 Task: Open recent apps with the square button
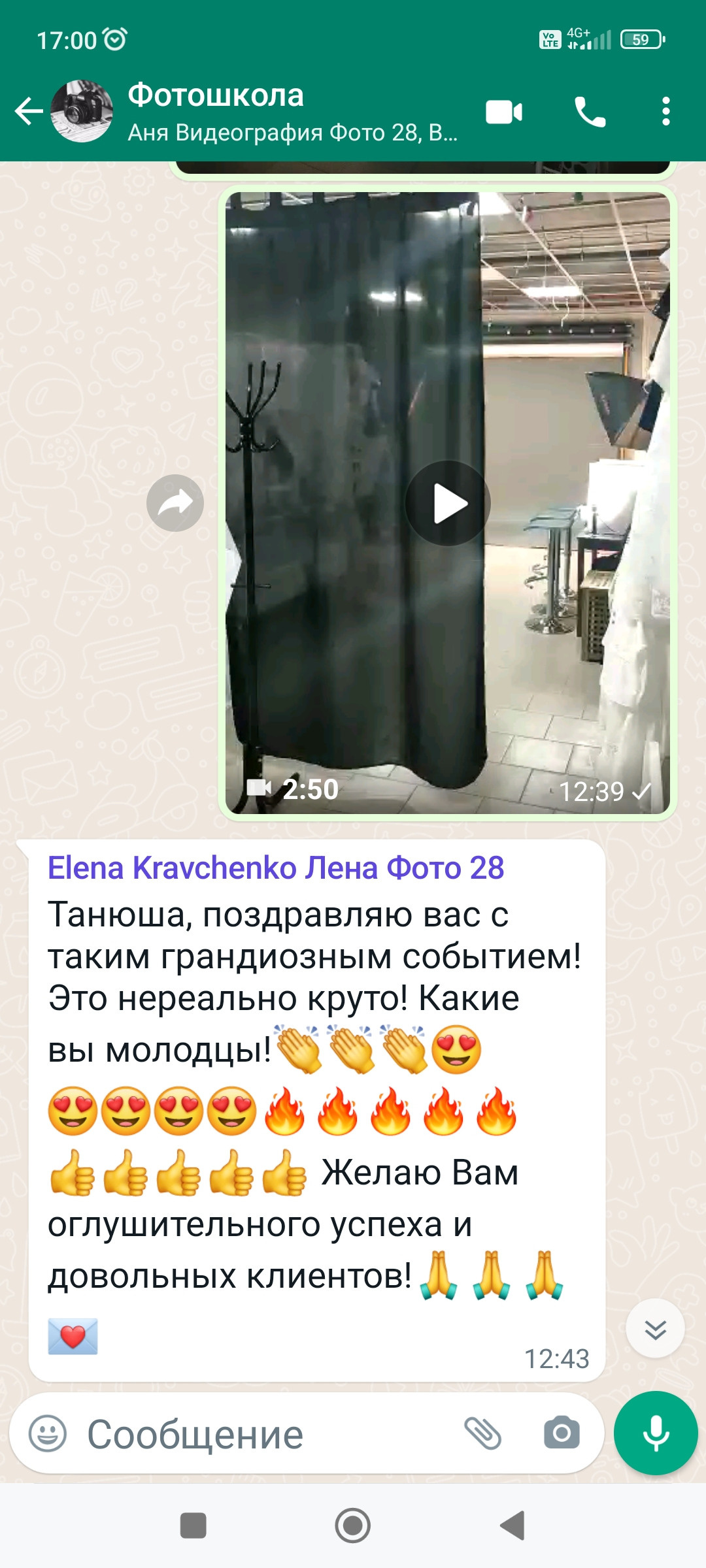click(x=193, y=1526)
